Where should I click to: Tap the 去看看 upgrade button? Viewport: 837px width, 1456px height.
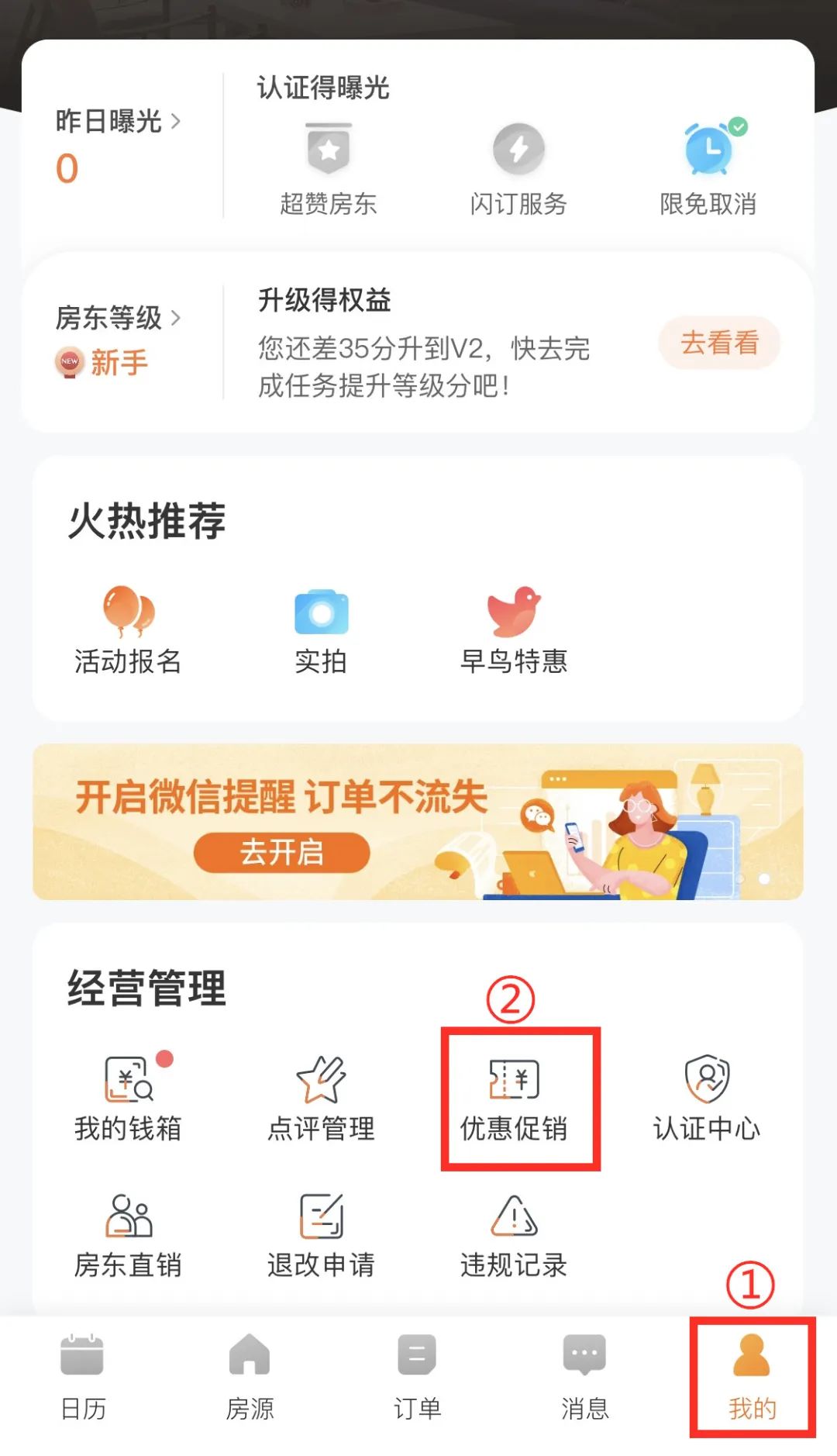[718, 342]
